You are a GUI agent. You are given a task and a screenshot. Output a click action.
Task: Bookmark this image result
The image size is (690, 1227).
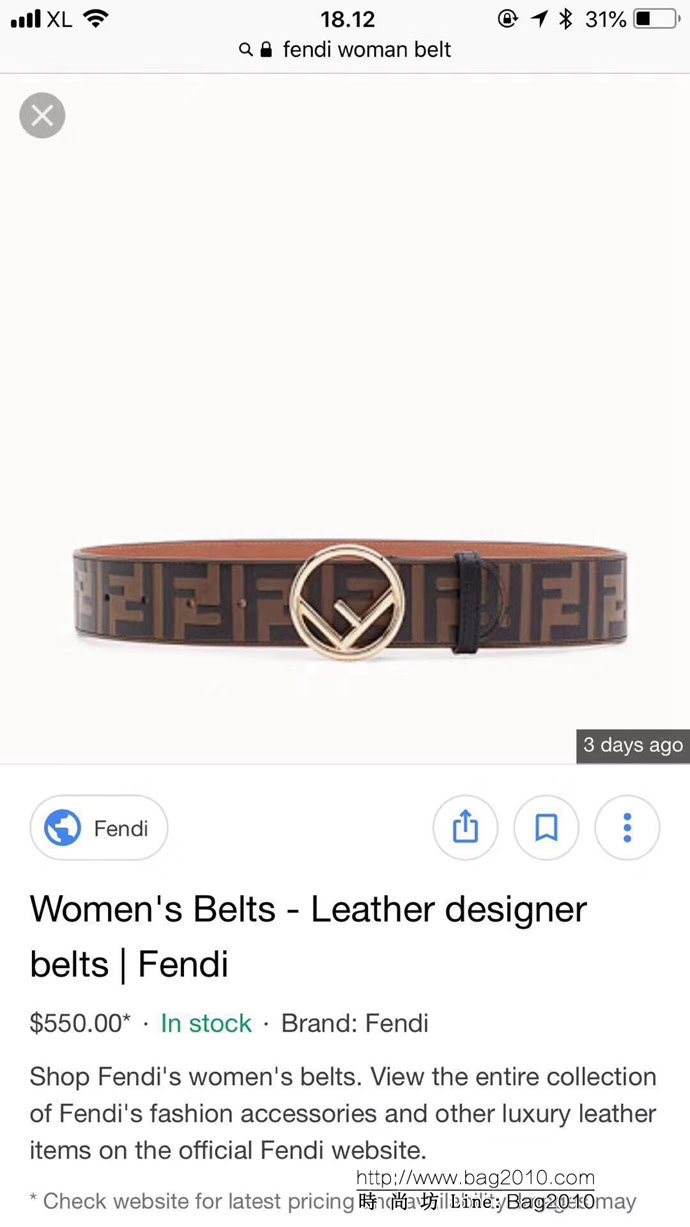click(x=546, y=828)
